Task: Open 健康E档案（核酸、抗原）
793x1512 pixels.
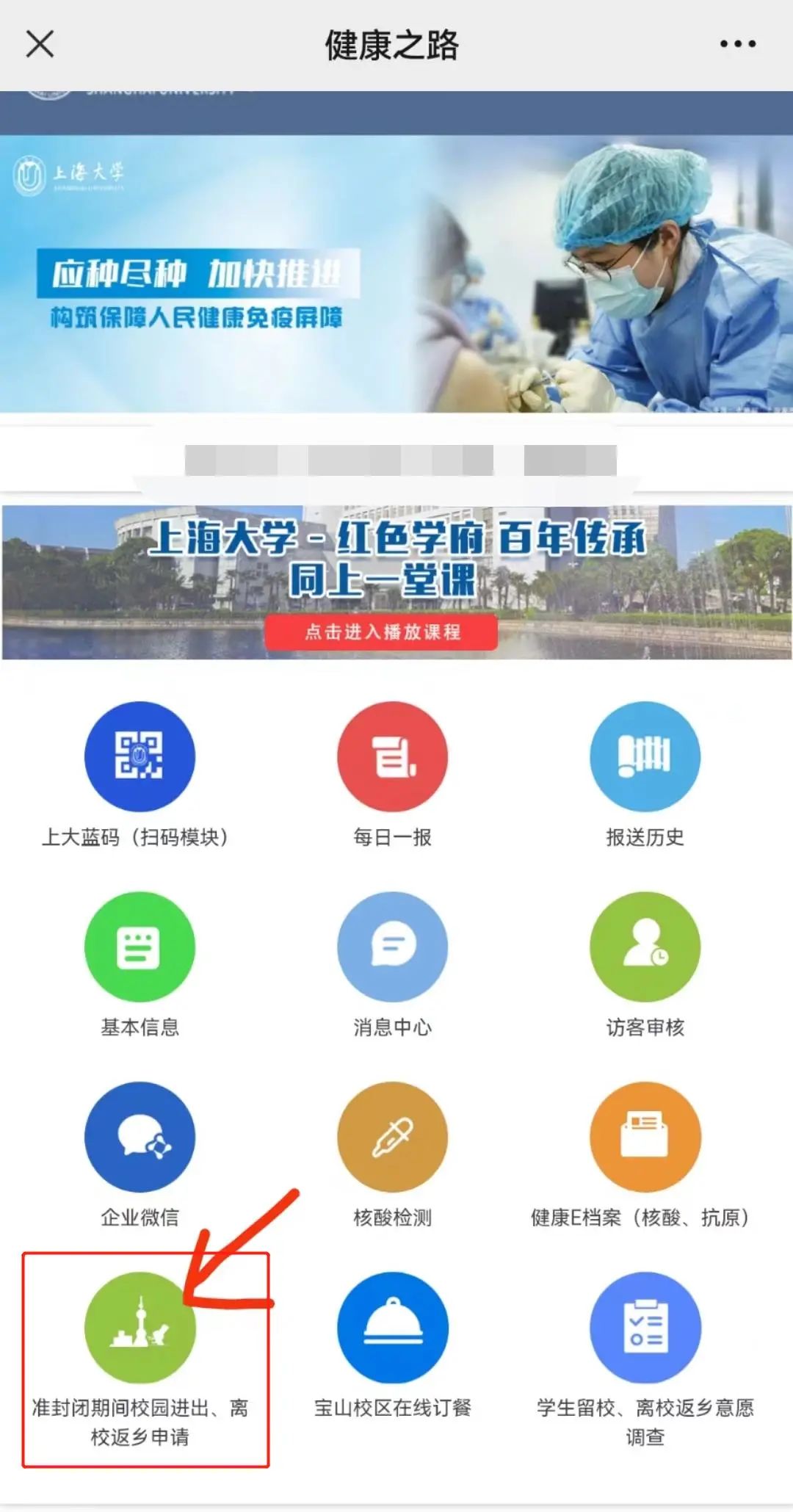Action: point(645,1137)
